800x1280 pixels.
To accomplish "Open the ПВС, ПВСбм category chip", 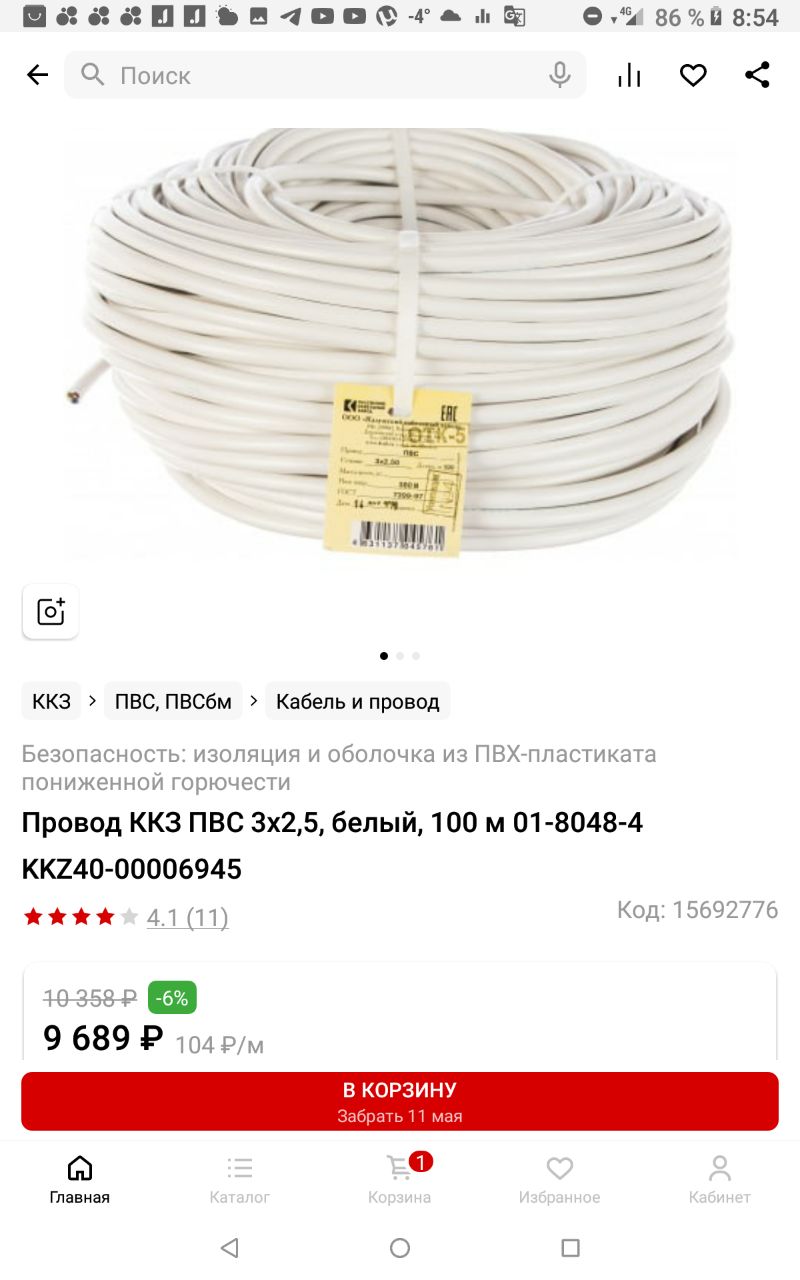I will [173, 701].
